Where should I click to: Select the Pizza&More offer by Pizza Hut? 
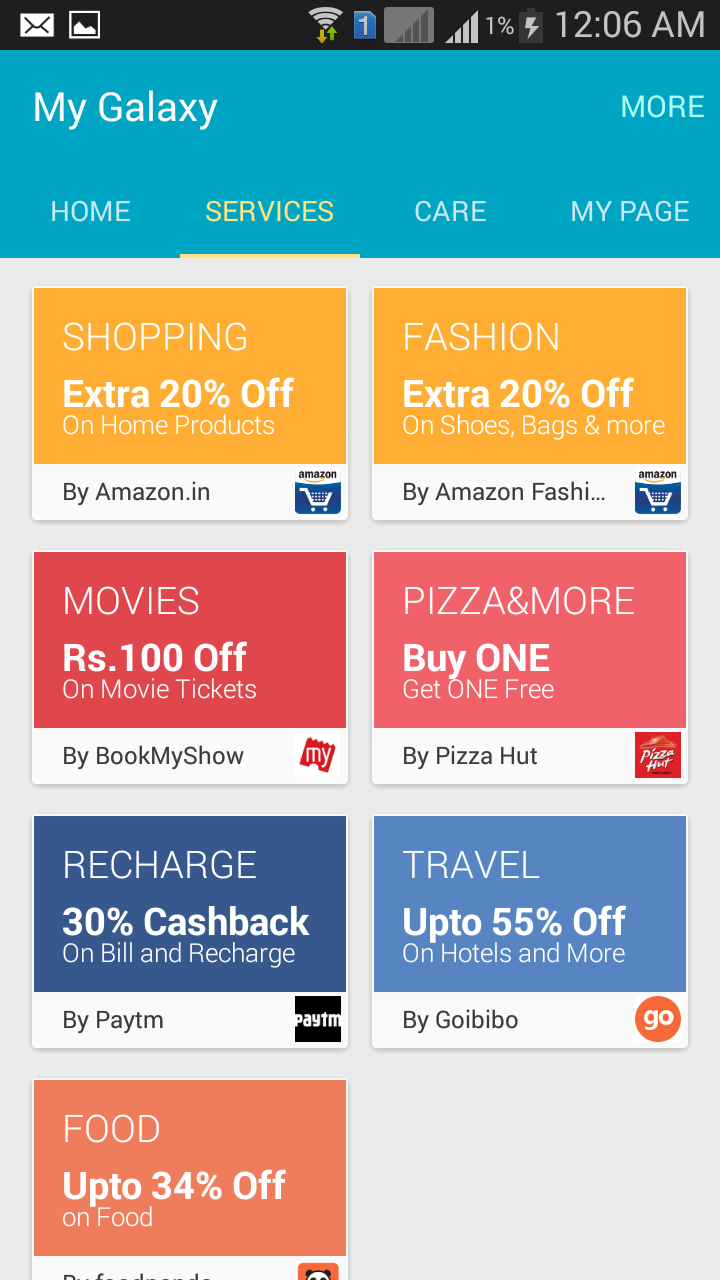tap(530, 667)
